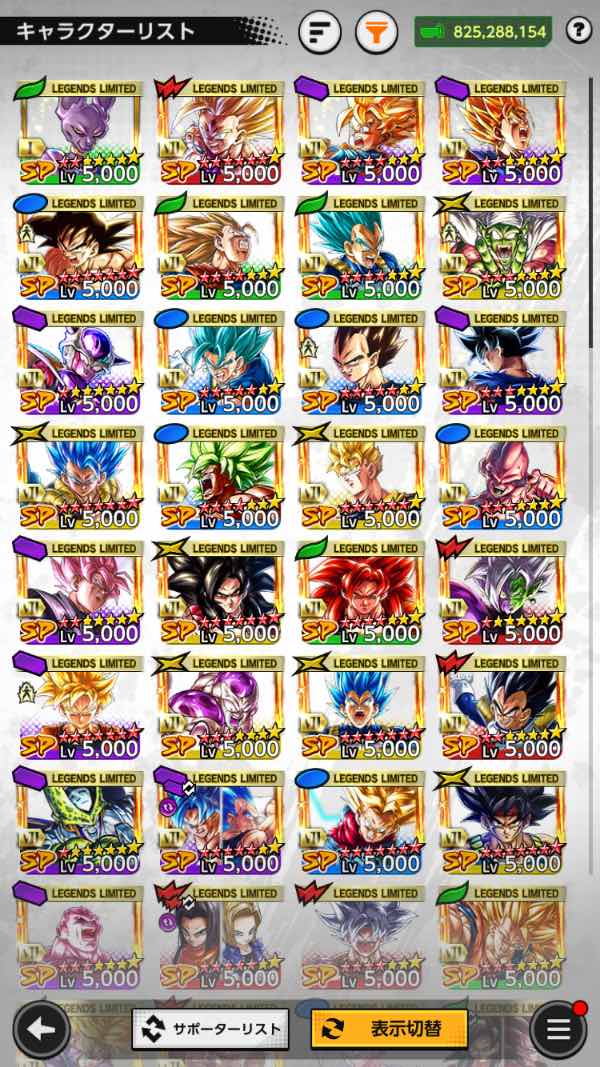Open the hamburger main menu
This screenshot has height=1067, width=600.
click(x=558, y=1029)
